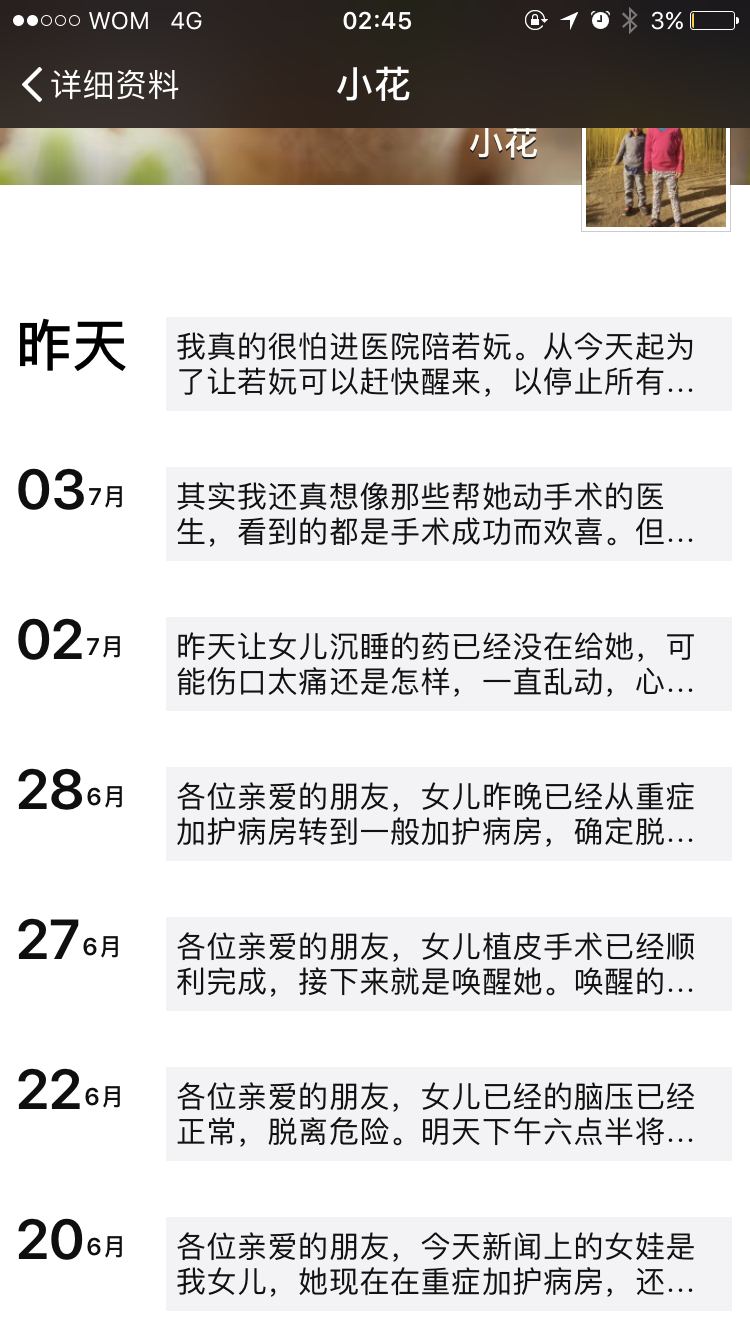Open the 22 June 脑压 post
The image size is (750, 1334).
[449, 1114]
